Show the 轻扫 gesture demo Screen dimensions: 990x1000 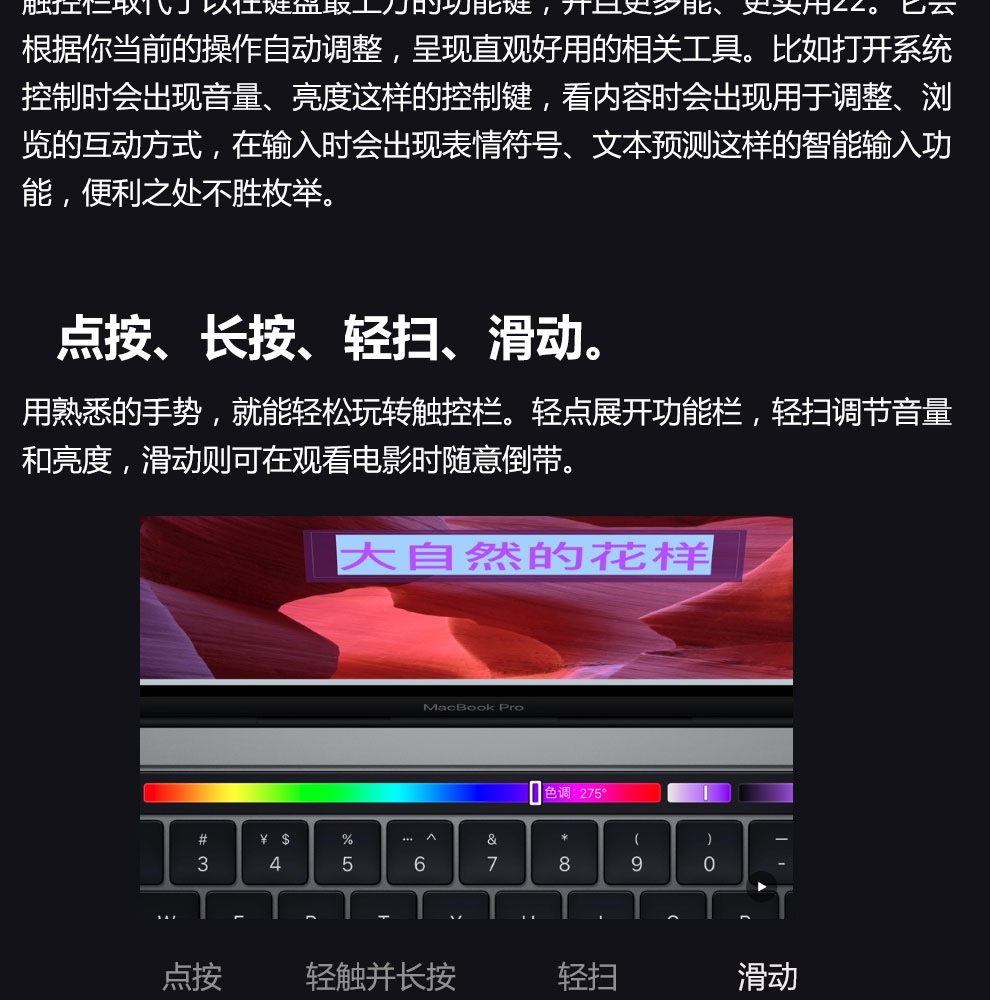pyautogui.click(x=587, y=976)
